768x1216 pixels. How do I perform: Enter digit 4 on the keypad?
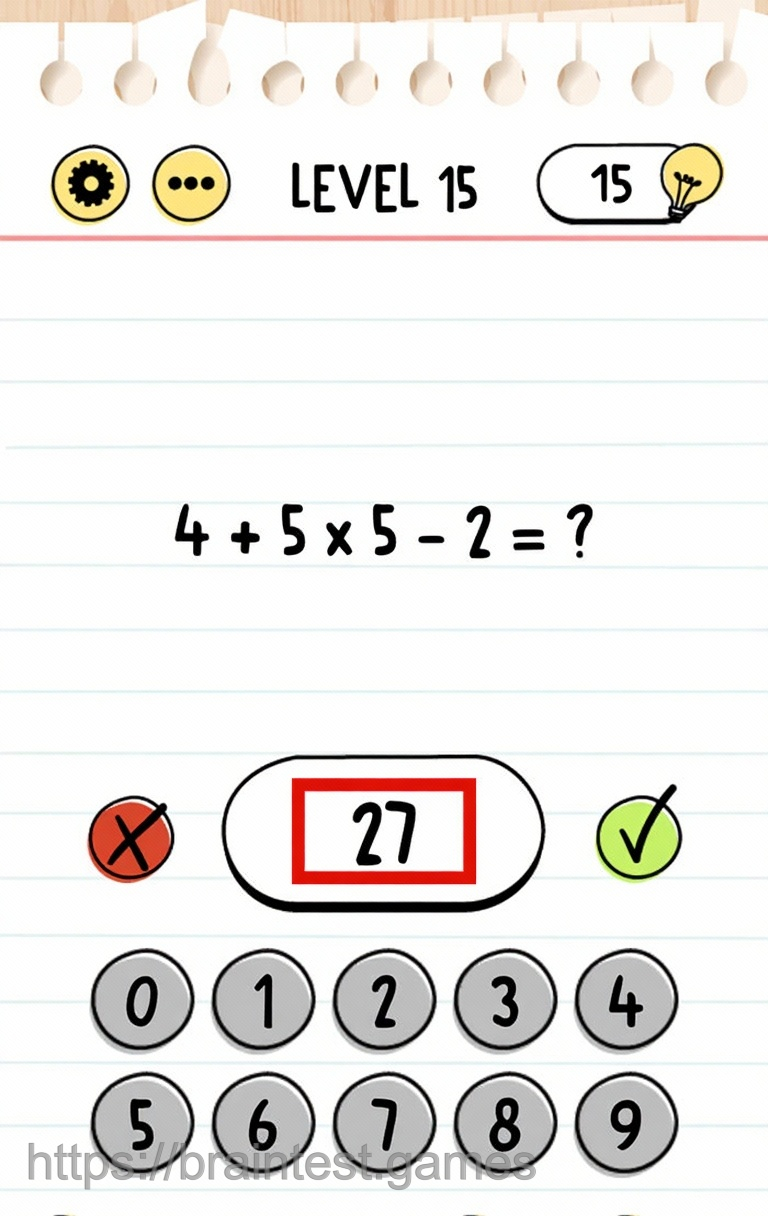(x=626, y=1000)
